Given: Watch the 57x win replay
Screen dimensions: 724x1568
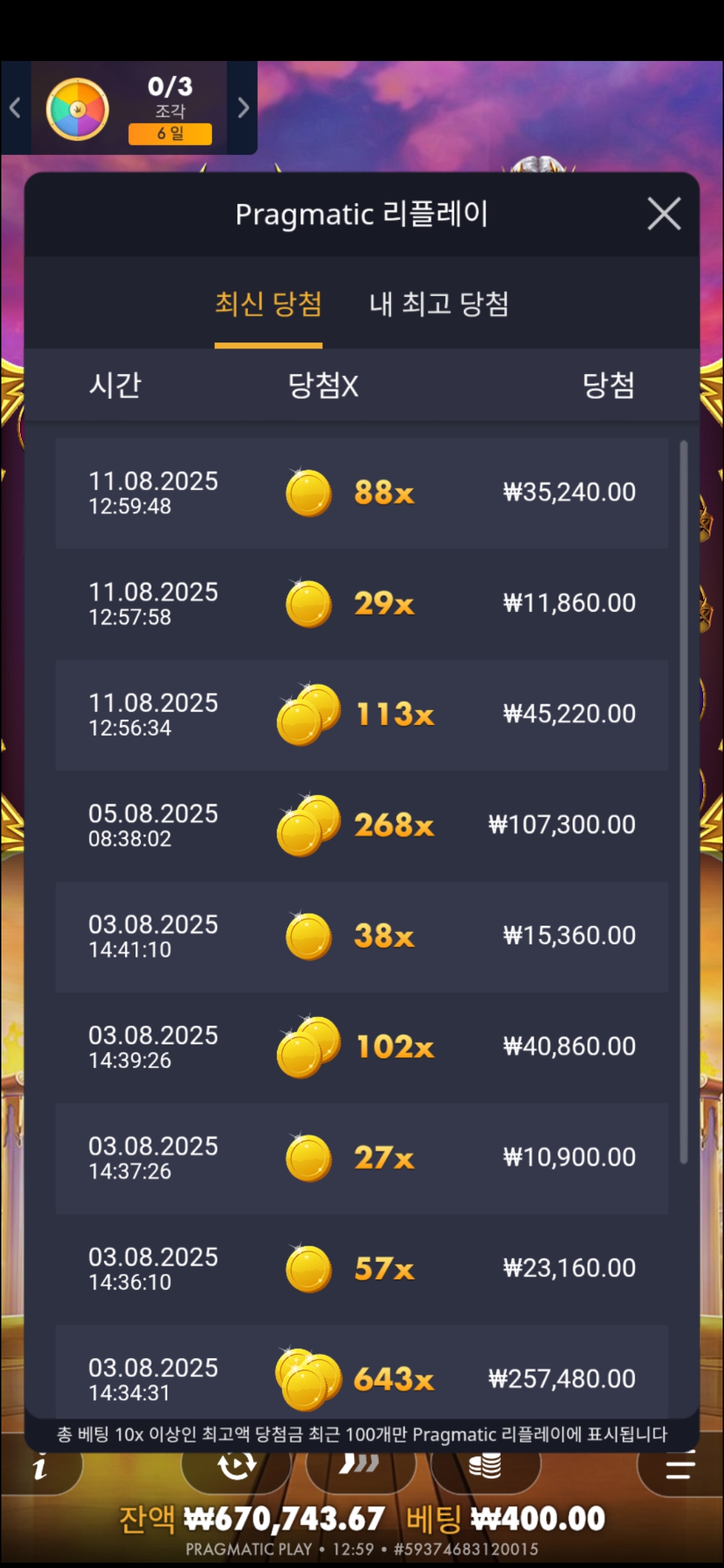Looking at the screenshot, I should click(362, 1268).
